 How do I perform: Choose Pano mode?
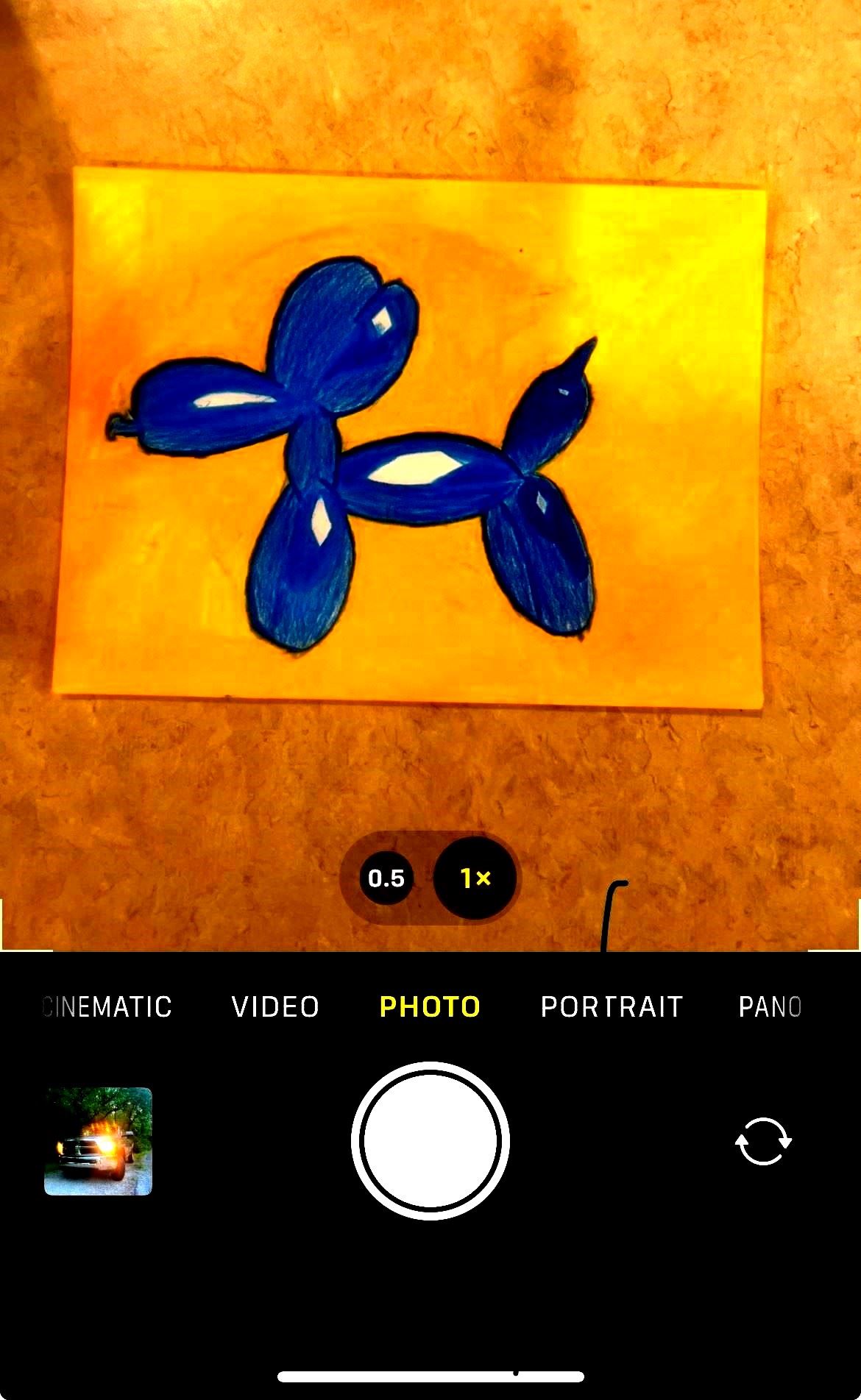click(x=770, y=1006)
